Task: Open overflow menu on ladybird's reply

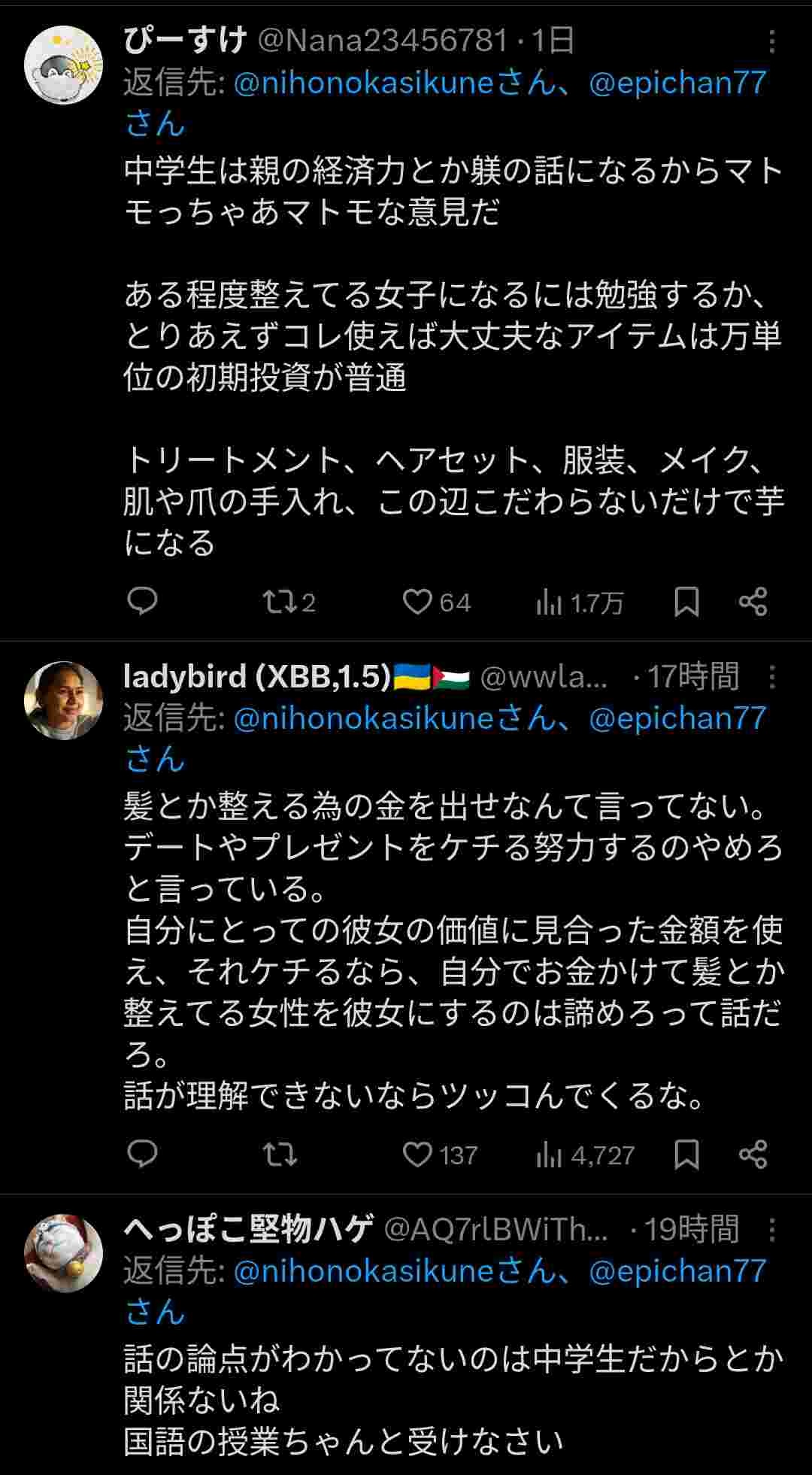Action: (771, 678)
